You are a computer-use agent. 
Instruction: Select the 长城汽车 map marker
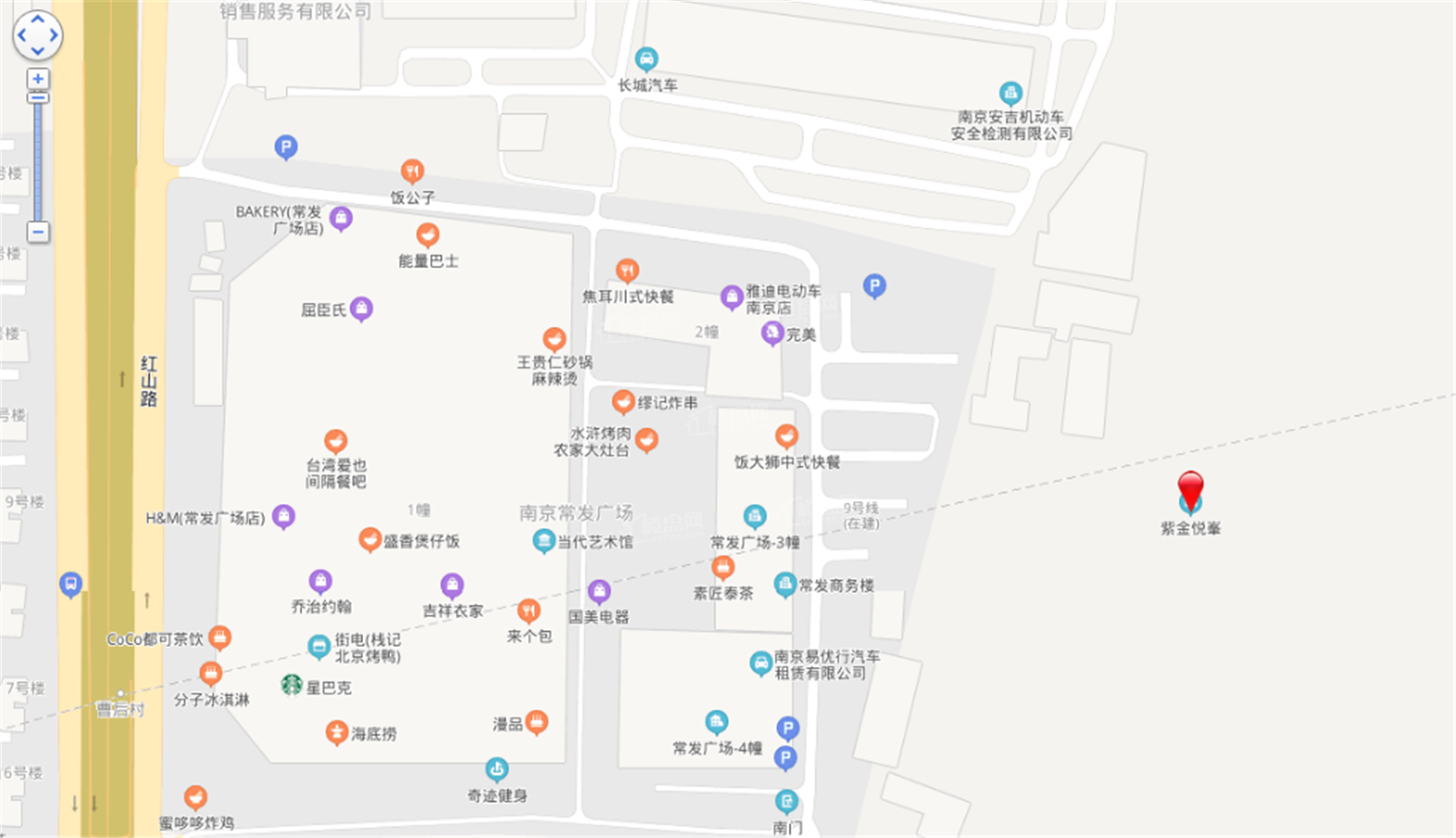point(645,59)
